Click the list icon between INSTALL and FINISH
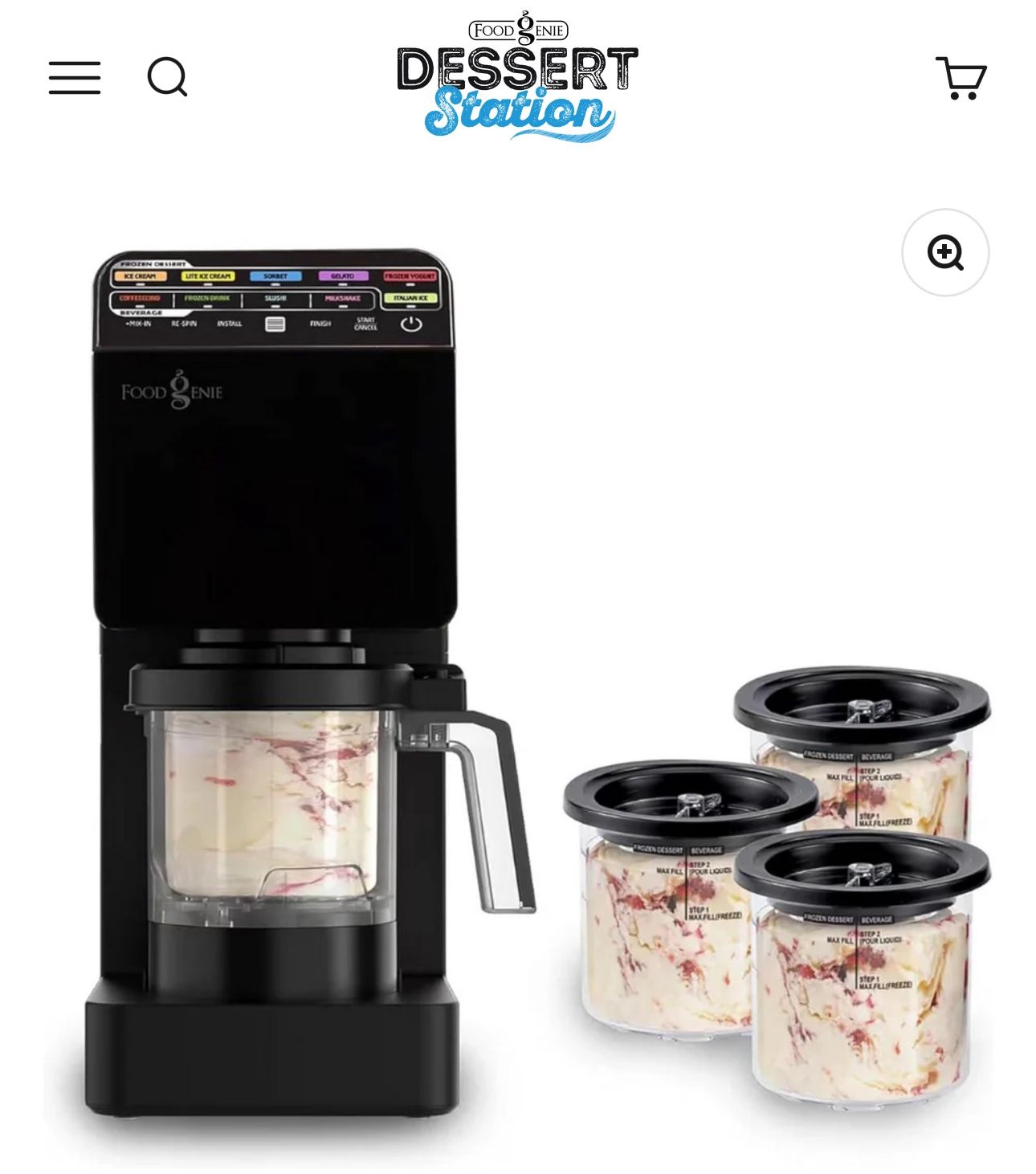 point(275,324)
